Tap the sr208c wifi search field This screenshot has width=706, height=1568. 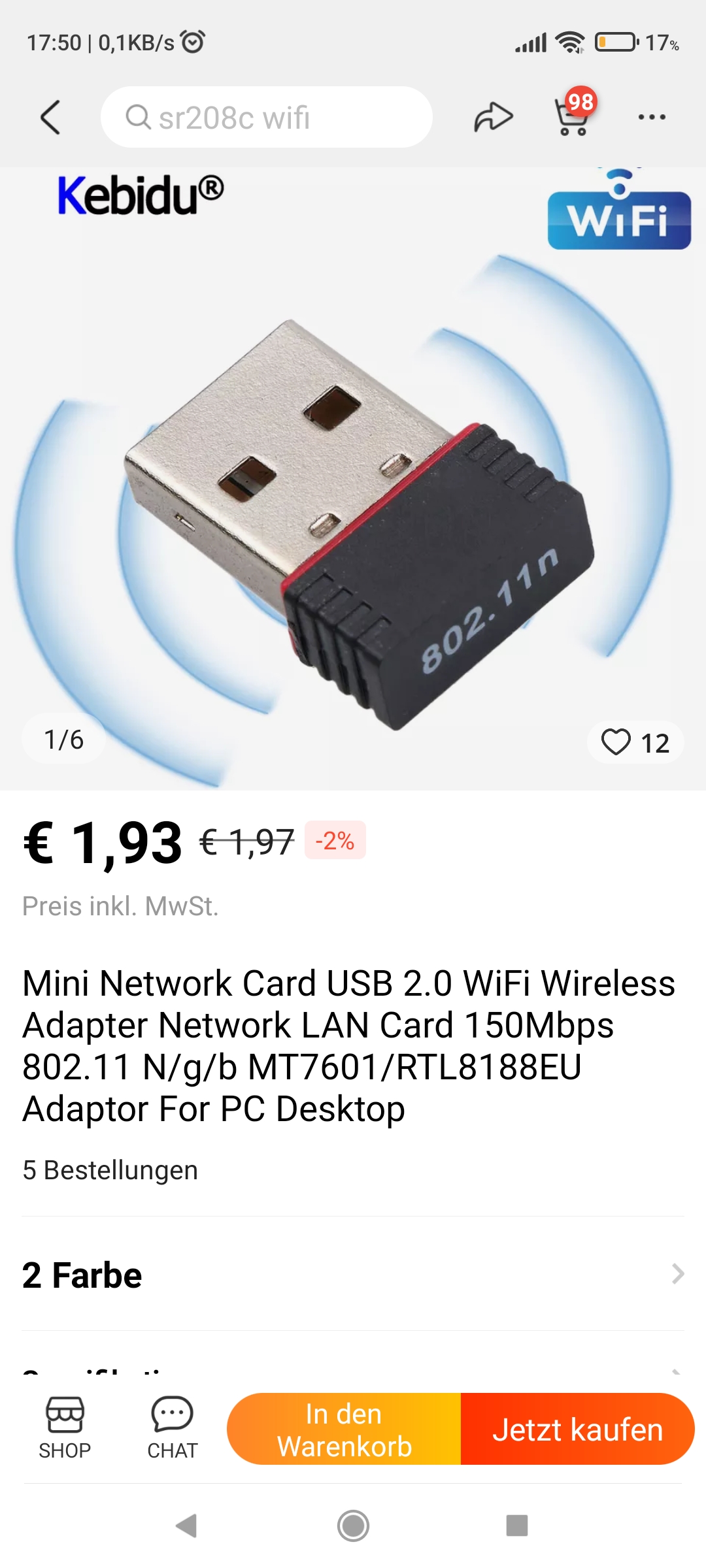(x=266, y=118)
